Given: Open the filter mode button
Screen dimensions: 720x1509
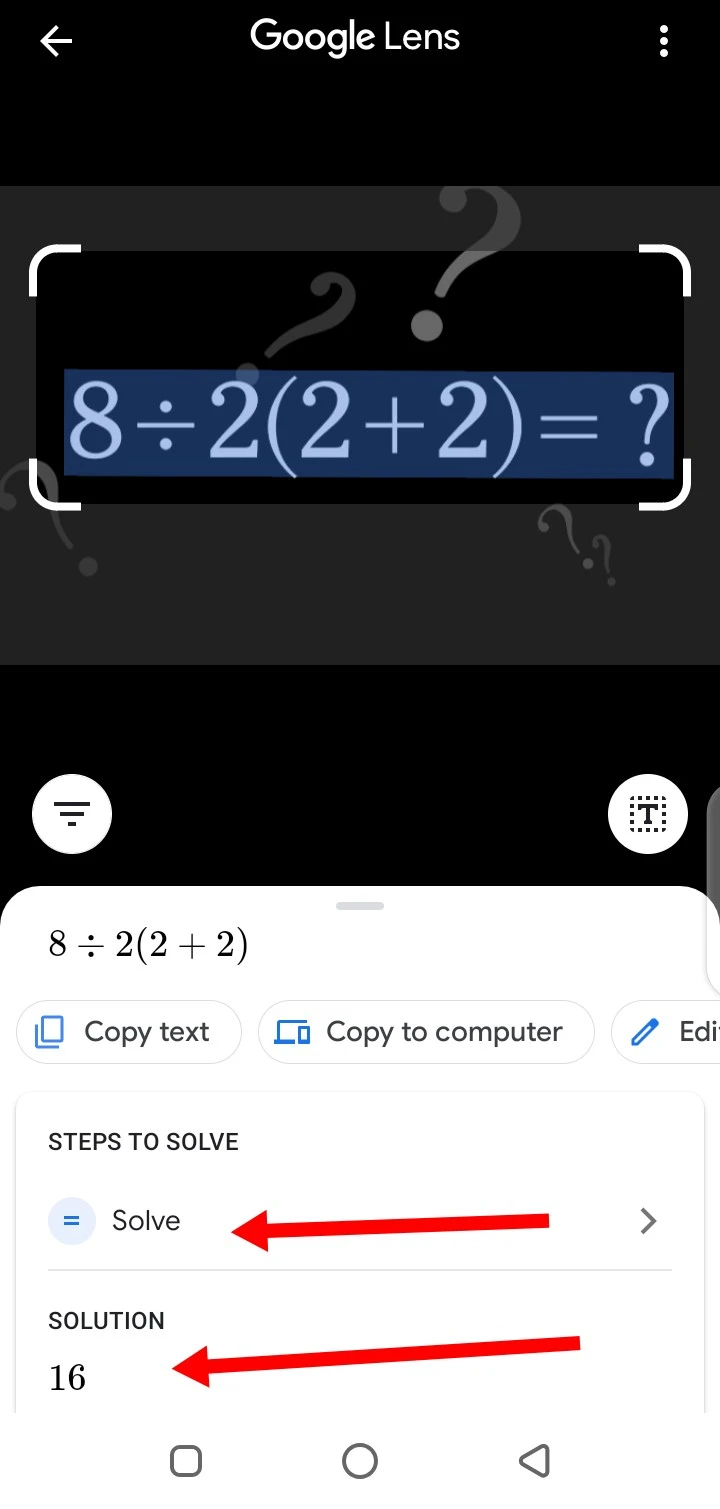Looking at the screenshot, I should click(x=72, y=815).
